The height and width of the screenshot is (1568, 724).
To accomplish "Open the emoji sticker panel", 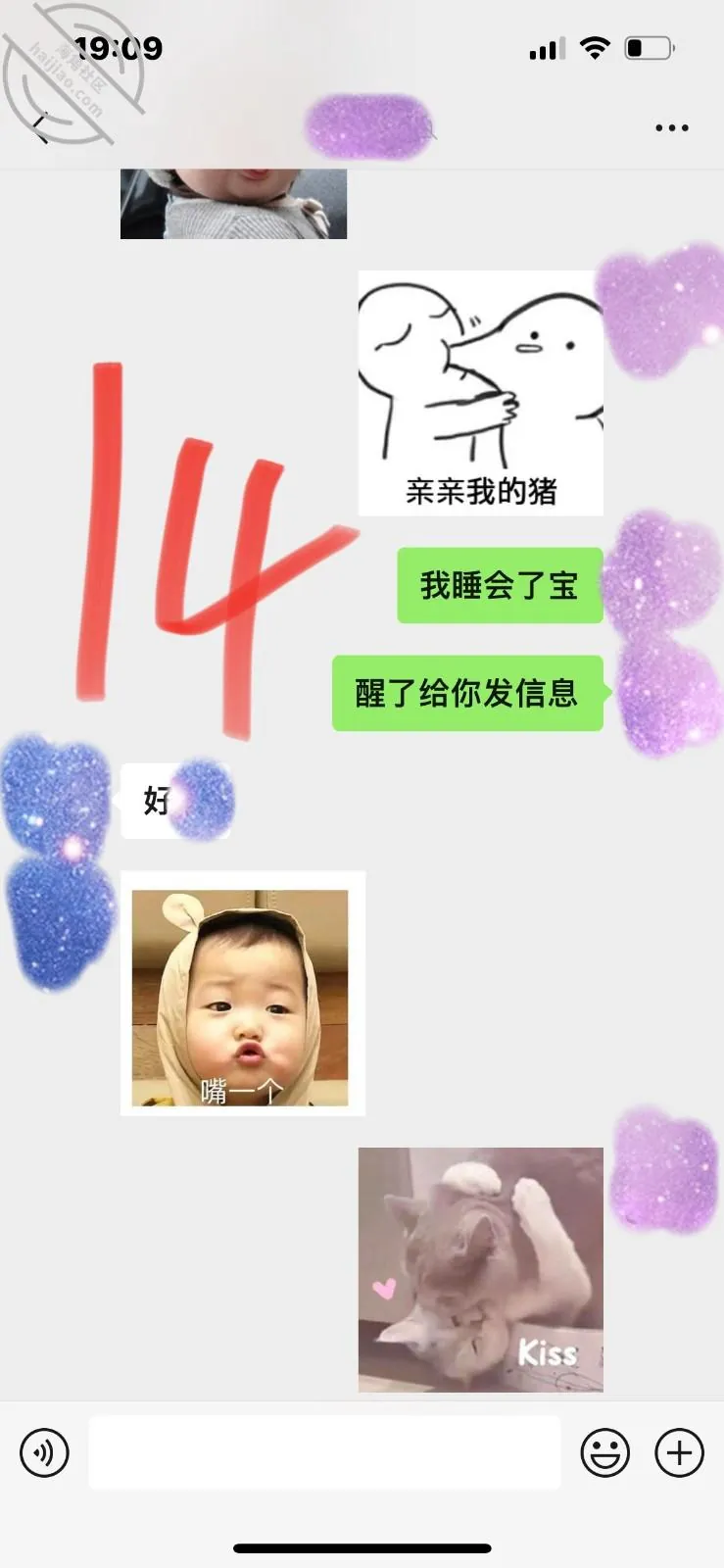I will pos(604,1452).
